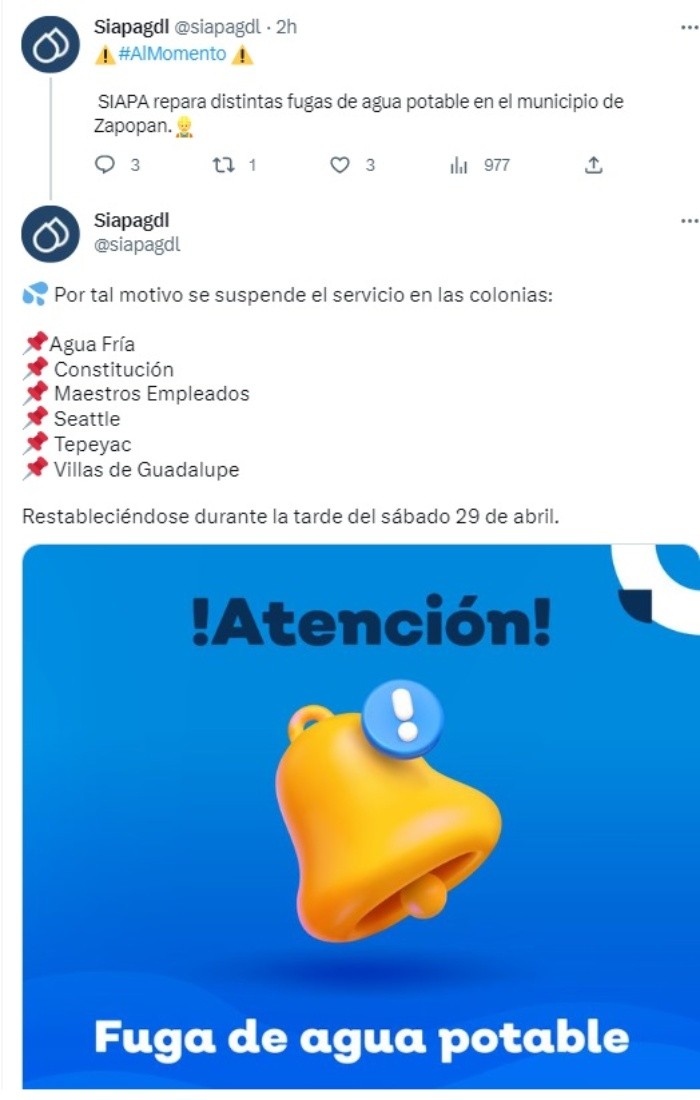Open Siapagdl avatar on the first tweet

coord(50,44)
